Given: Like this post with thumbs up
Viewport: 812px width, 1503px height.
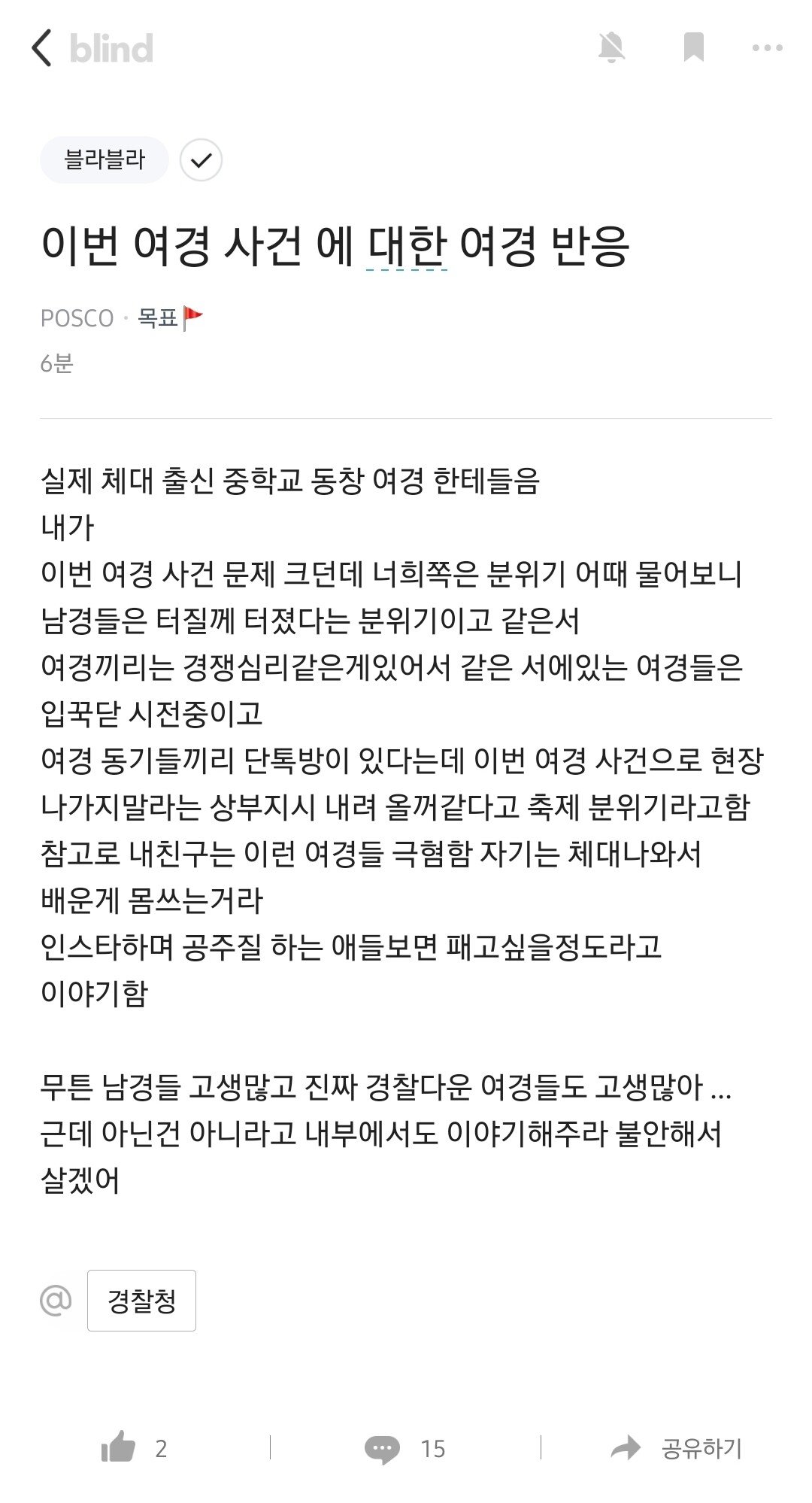Looking at the screenshot, I should tap(119, 1447).
